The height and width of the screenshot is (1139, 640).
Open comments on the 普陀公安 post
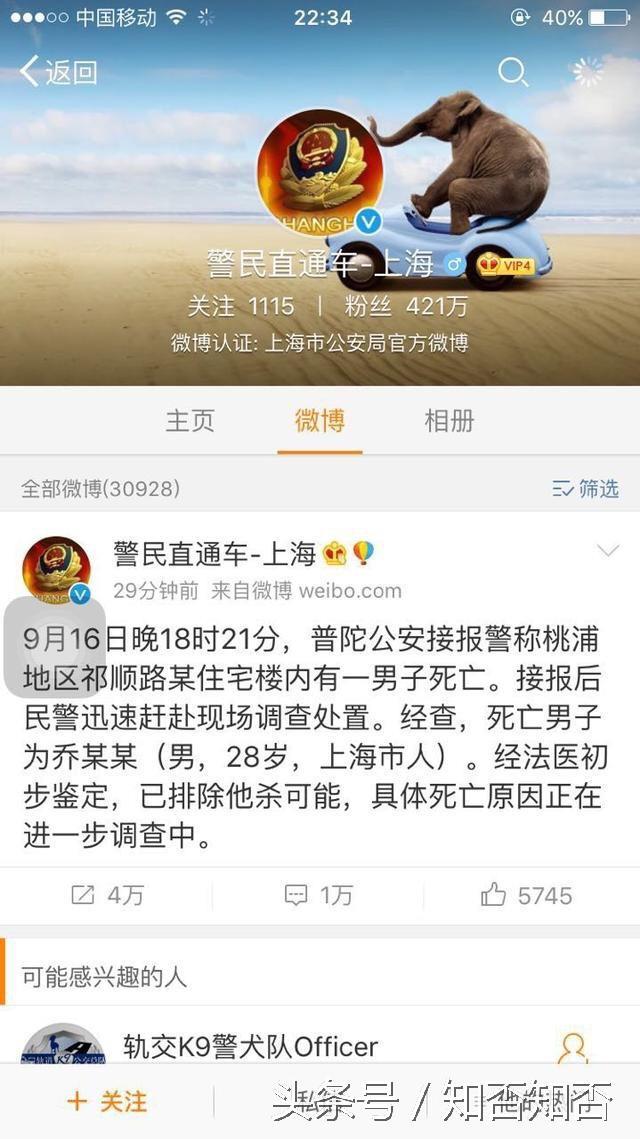(319, 895)
